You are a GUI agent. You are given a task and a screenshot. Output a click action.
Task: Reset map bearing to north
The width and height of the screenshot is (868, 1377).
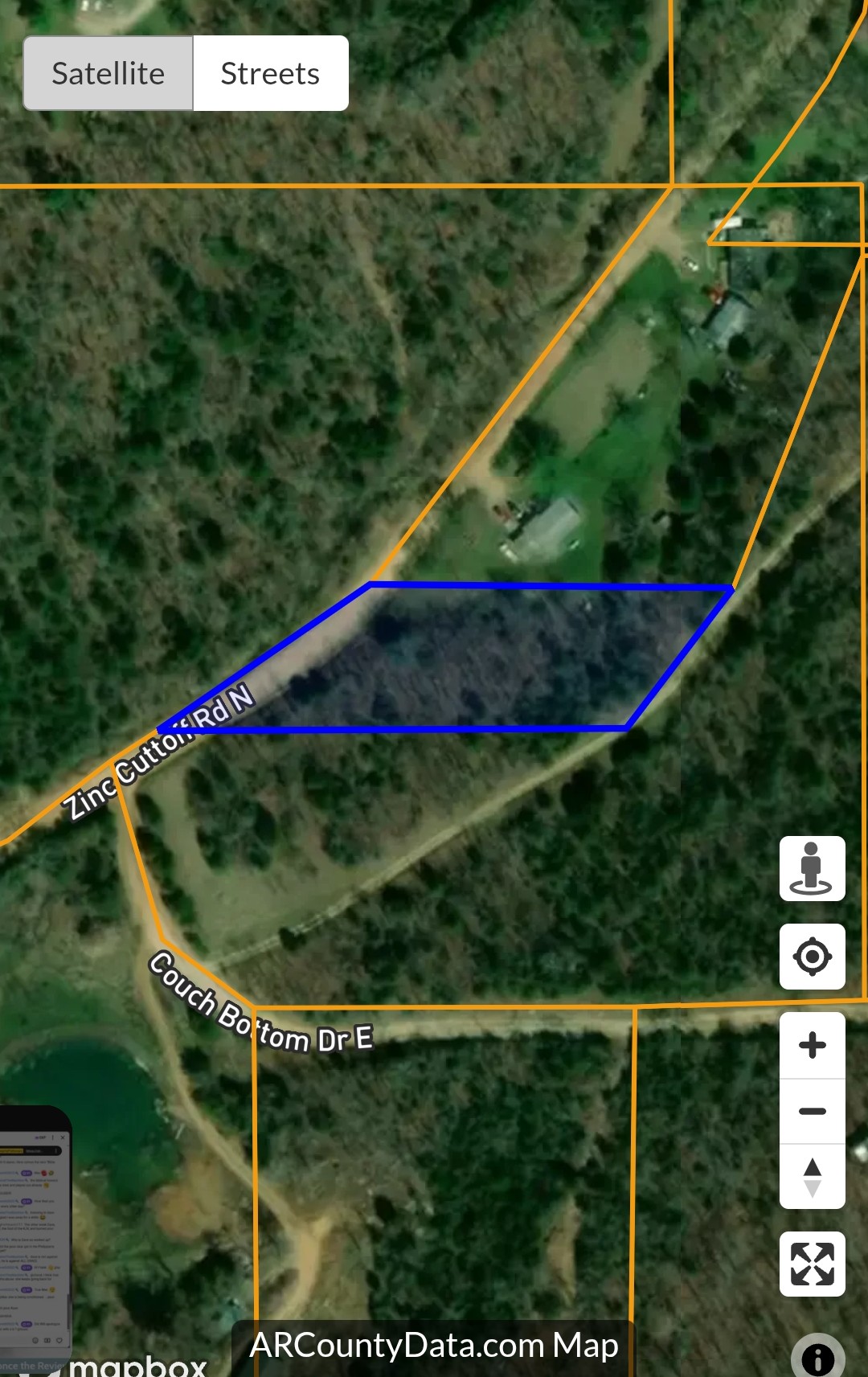[x=812, y=1177]
